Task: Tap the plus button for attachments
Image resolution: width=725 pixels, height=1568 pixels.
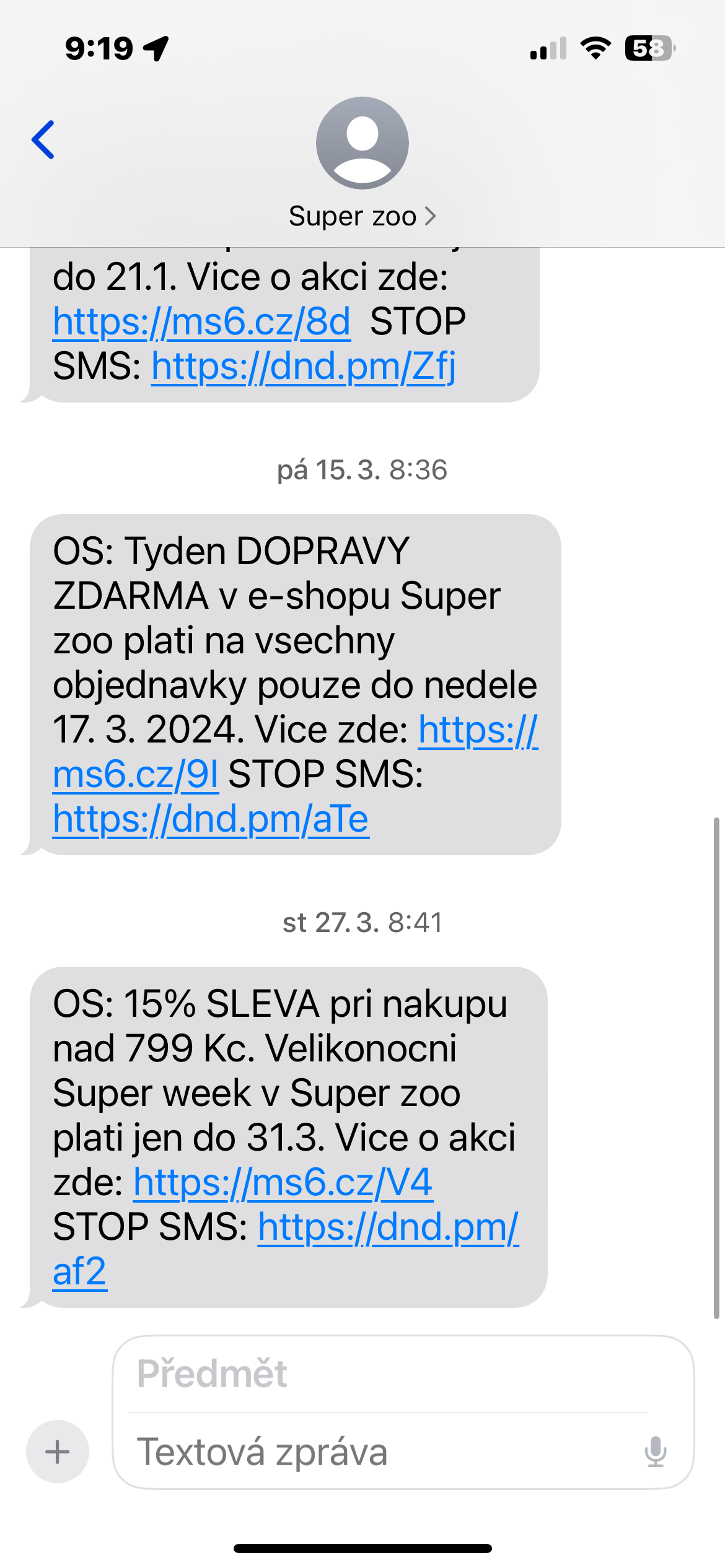Action: pyautogui.click(x=58, y=1452)
